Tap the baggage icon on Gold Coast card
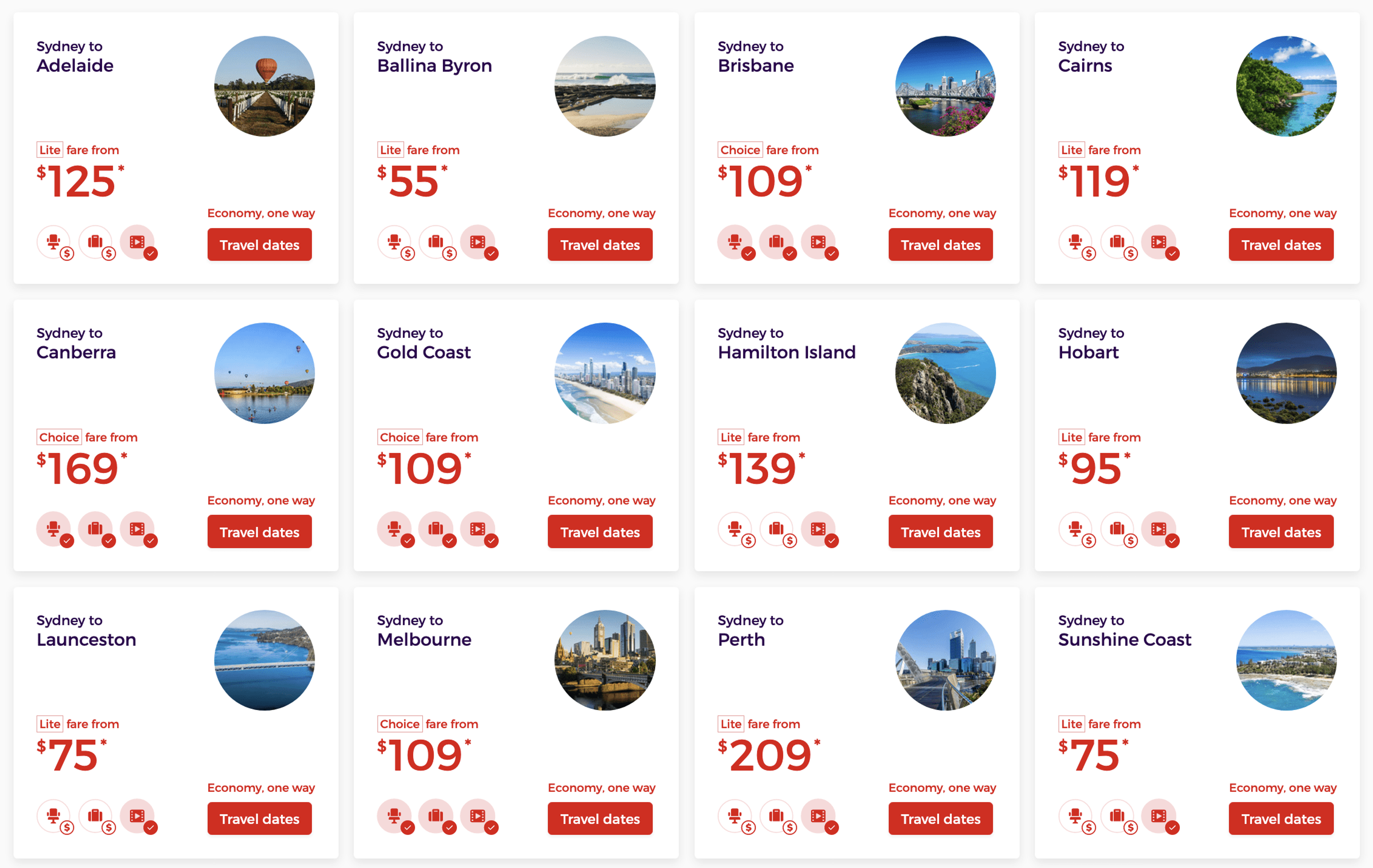 436,530
